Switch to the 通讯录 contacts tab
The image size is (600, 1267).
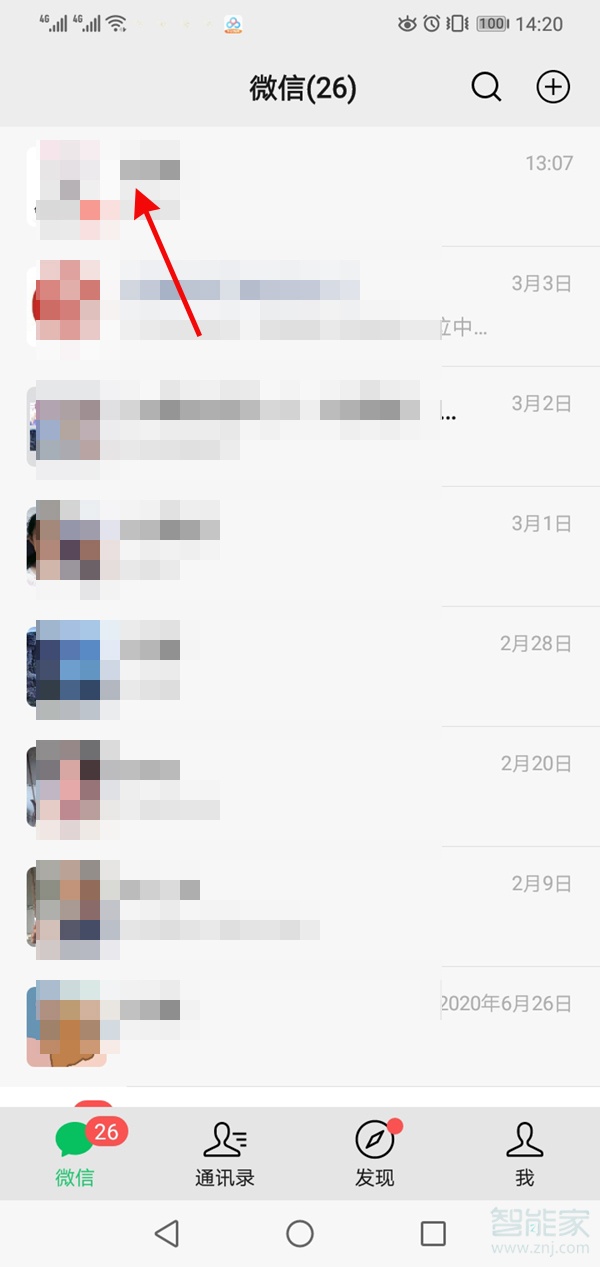[x=225, y=1153]
